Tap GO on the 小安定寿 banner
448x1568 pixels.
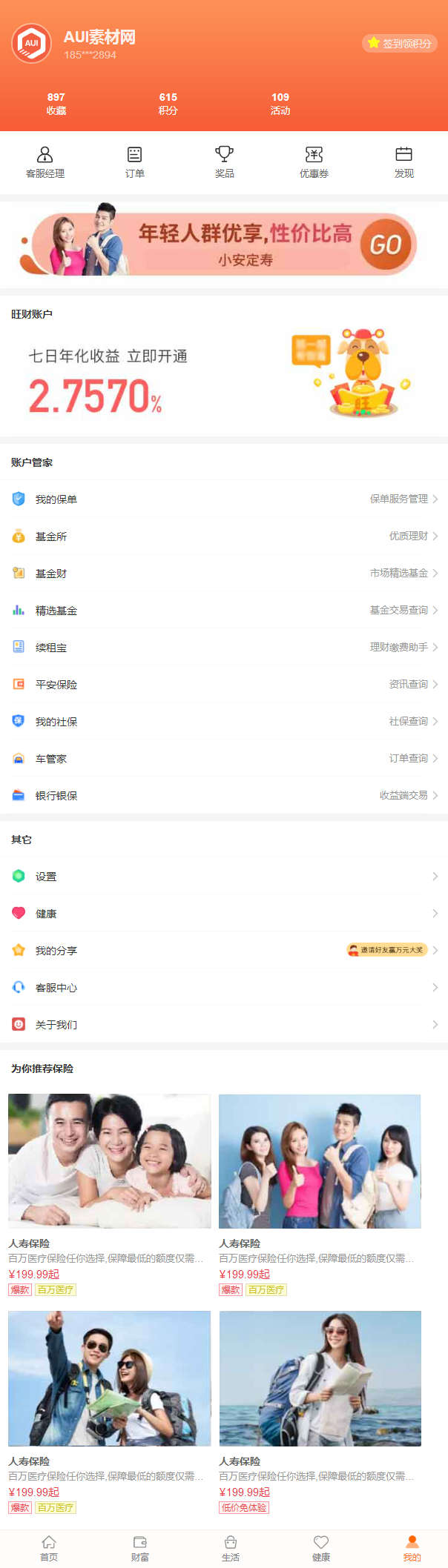[386, 245]
